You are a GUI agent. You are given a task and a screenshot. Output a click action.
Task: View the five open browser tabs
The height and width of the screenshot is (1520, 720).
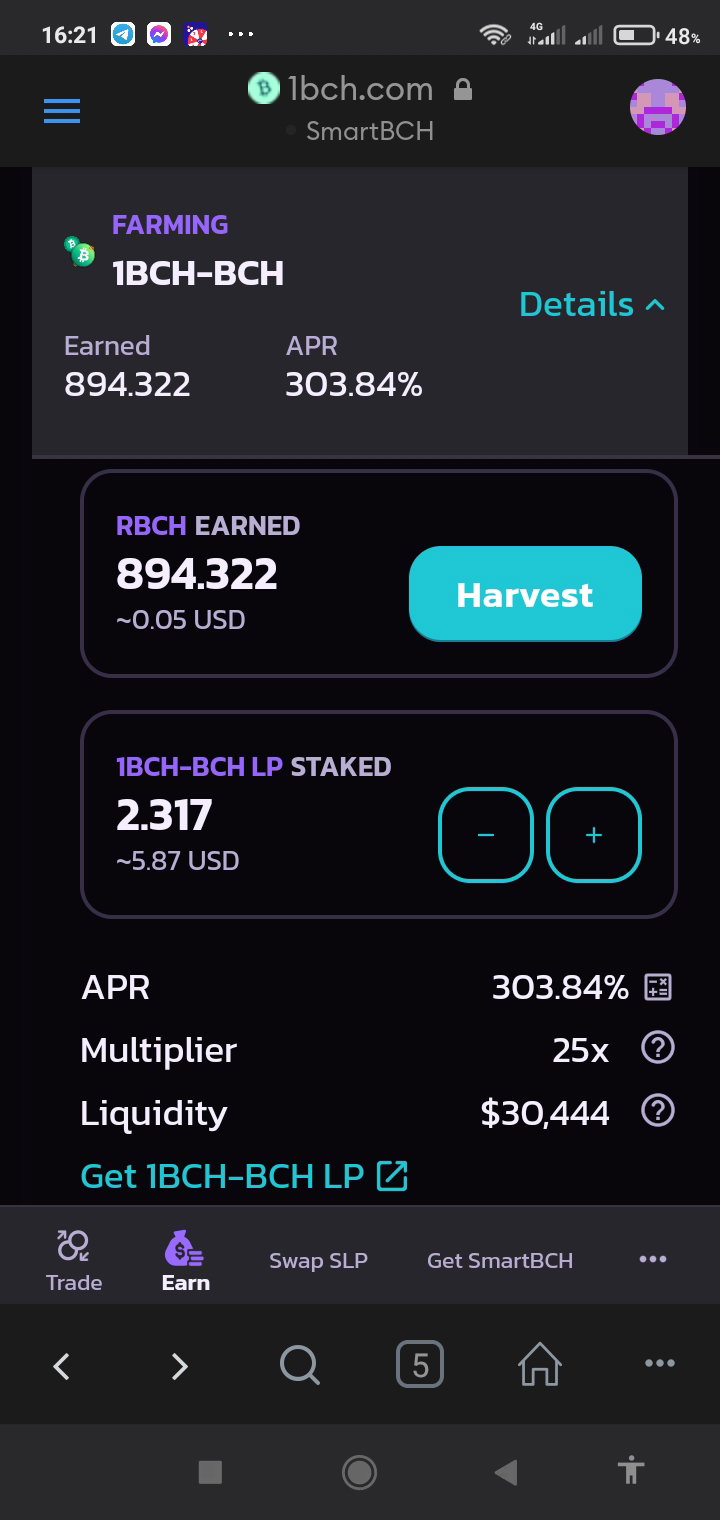(420, 1365)
